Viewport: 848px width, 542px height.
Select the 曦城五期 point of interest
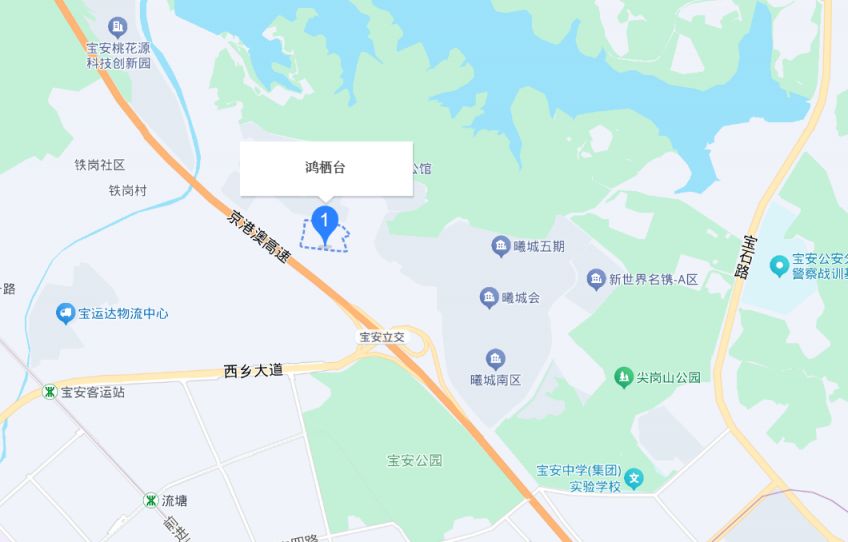click(x=499, y=246)
